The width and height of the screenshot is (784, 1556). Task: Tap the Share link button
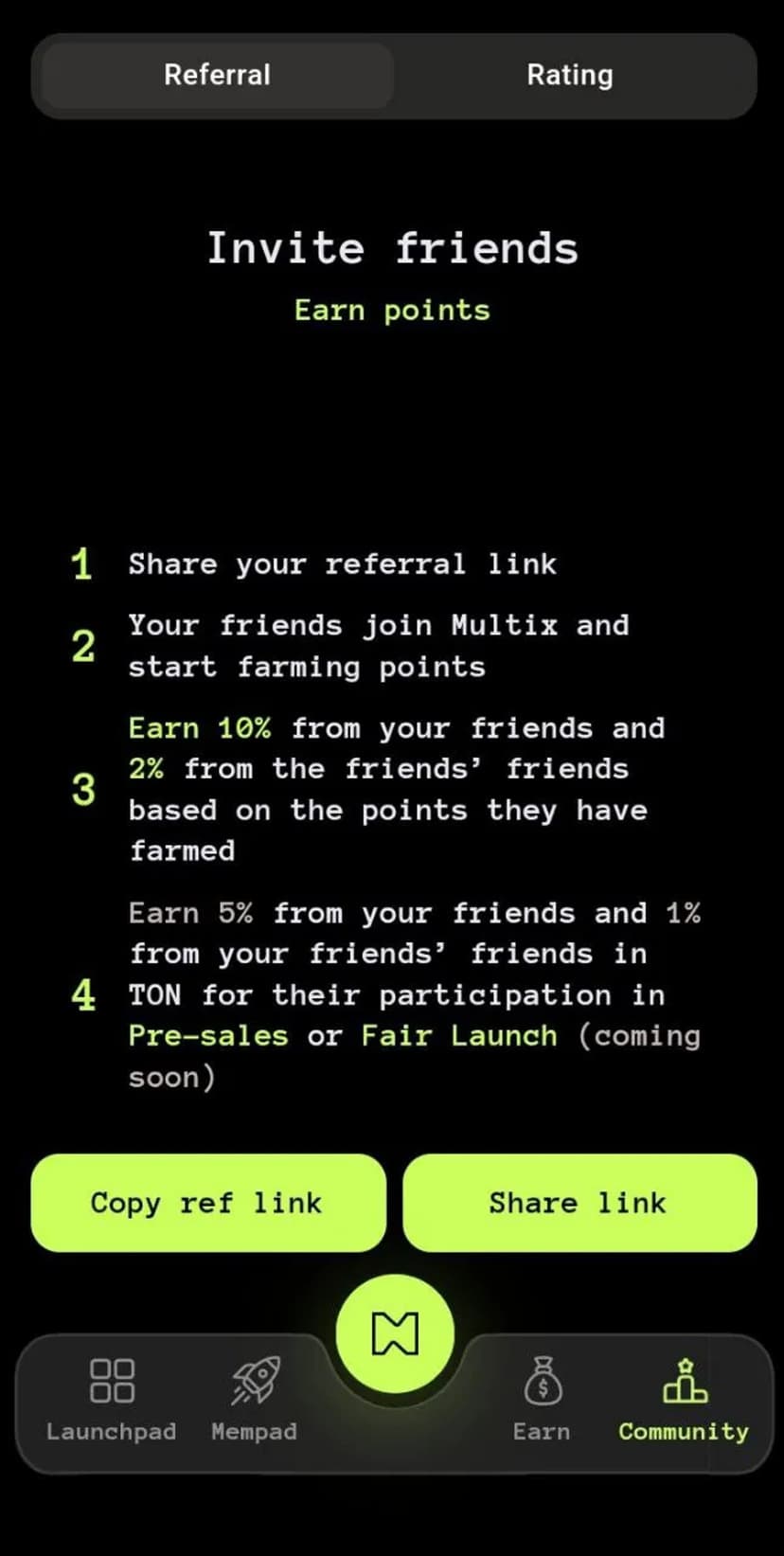[x=579, y=1203]
